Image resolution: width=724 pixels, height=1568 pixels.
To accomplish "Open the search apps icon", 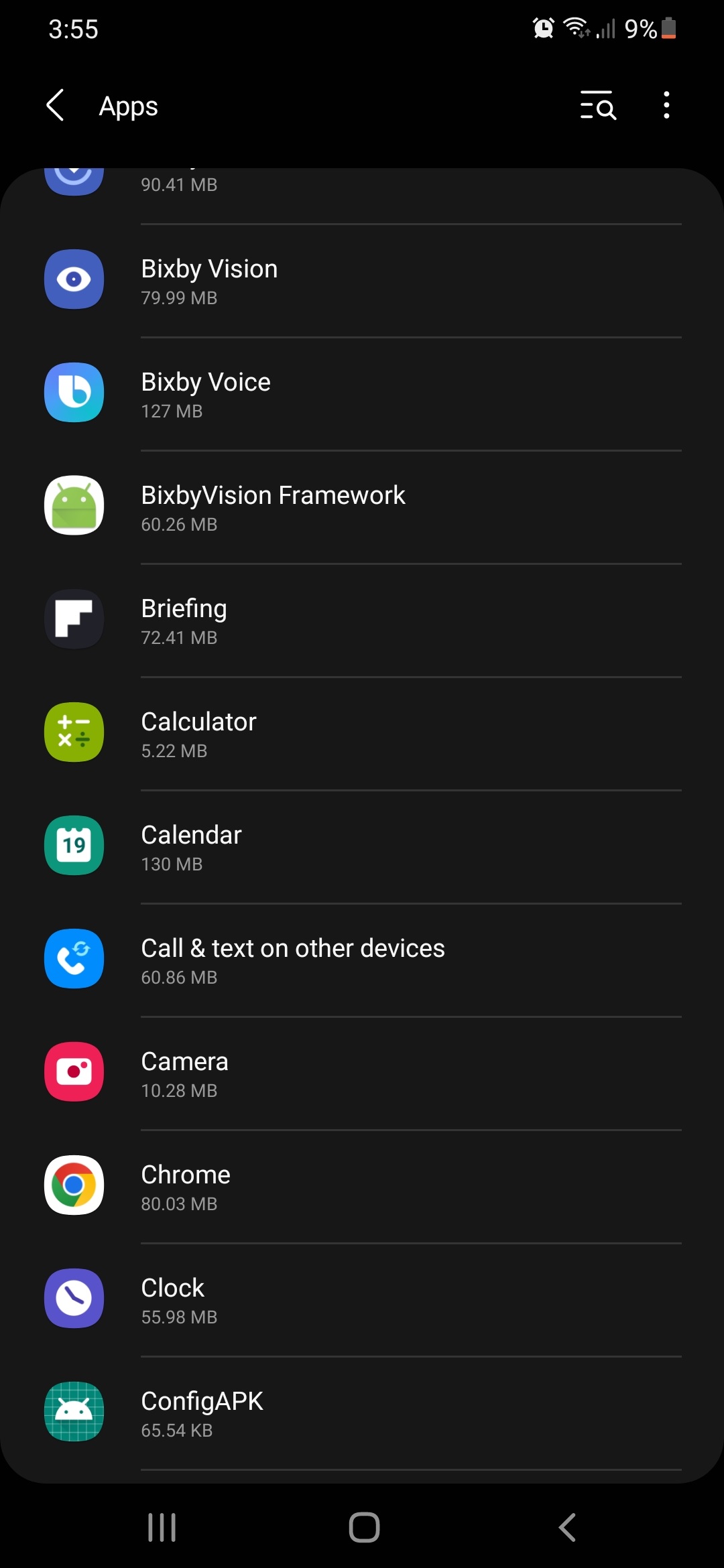I will pos(597,106).
